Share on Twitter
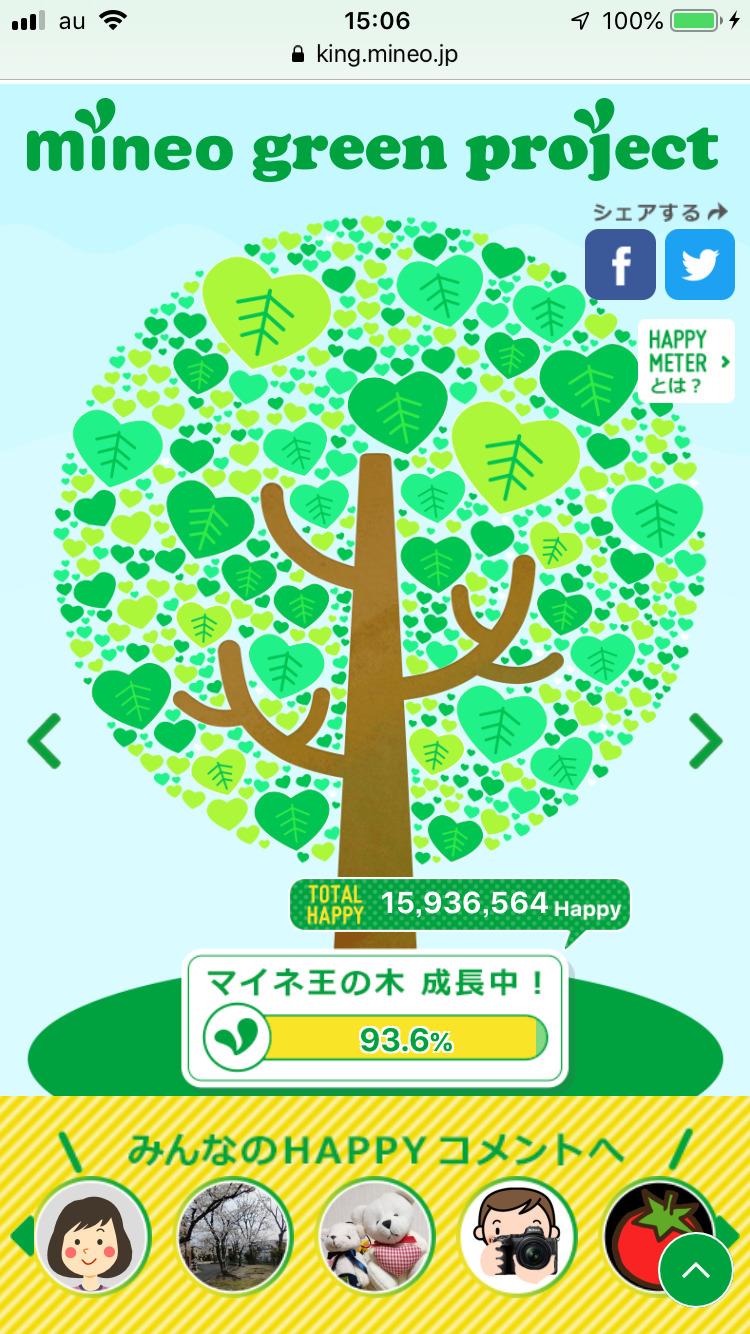Viewport: 750px width, 1334px height. (699, 265)
